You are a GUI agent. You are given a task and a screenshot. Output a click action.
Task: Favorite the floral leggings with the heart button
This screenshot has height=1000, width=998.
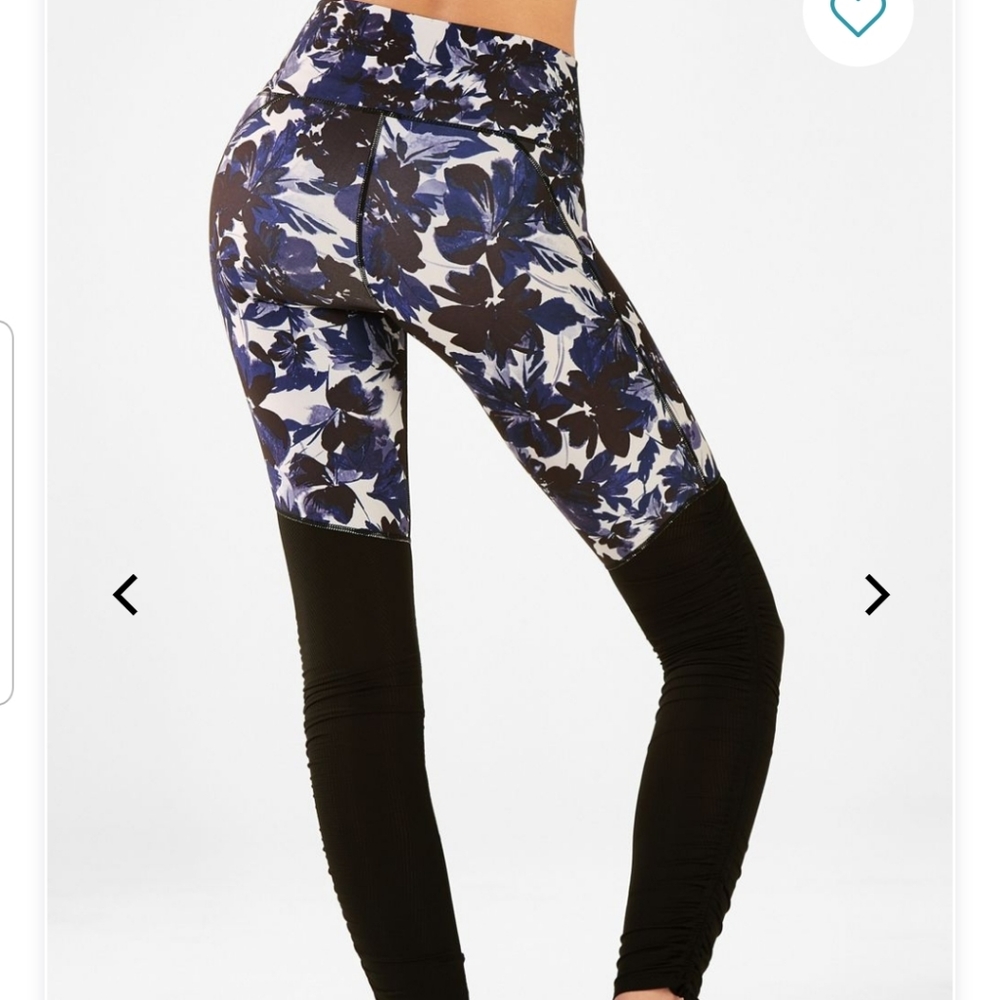[858, 15]
